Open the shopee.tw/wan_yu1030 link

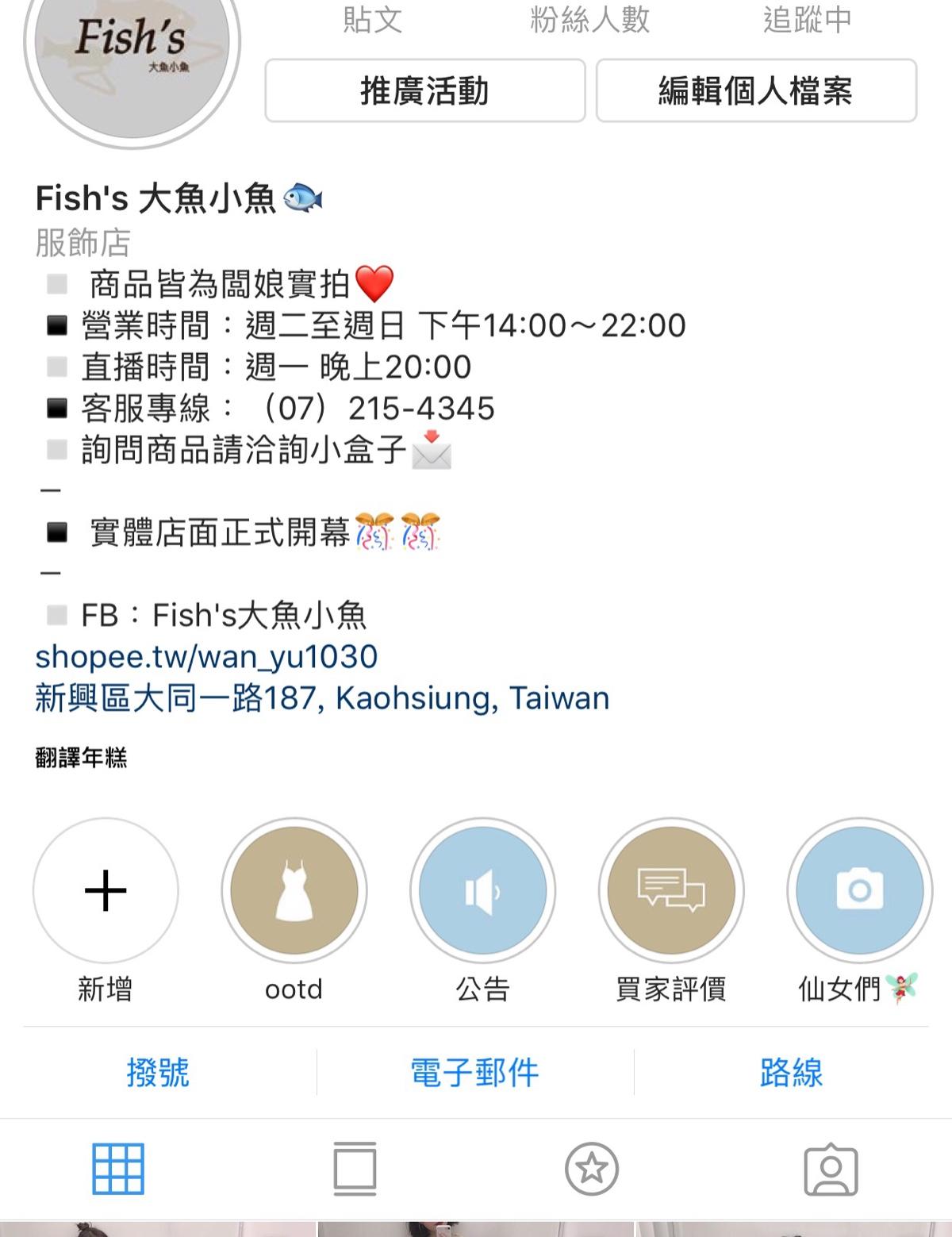(206, 656)
